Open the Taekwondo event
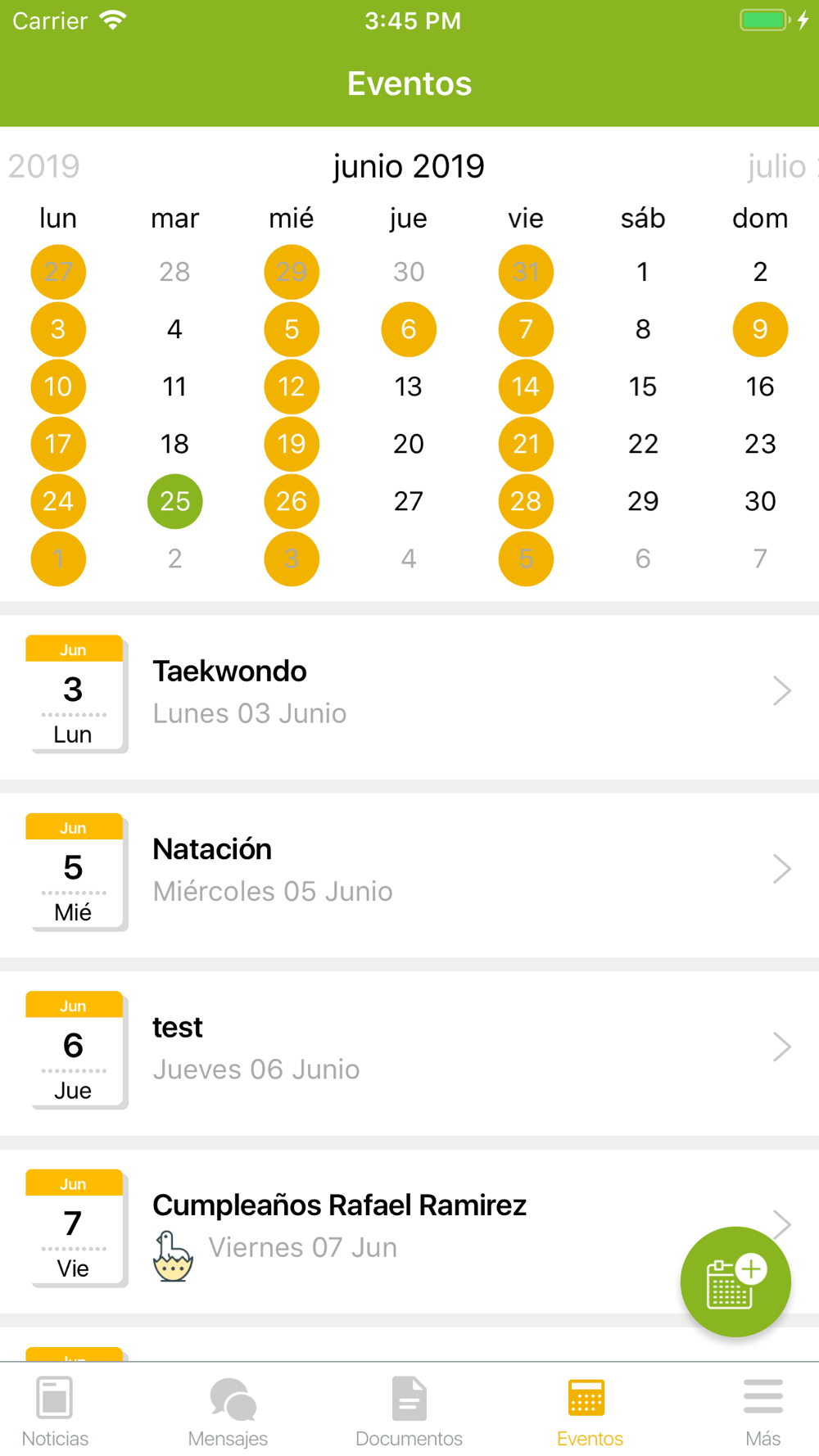 (x=409, y=691)
